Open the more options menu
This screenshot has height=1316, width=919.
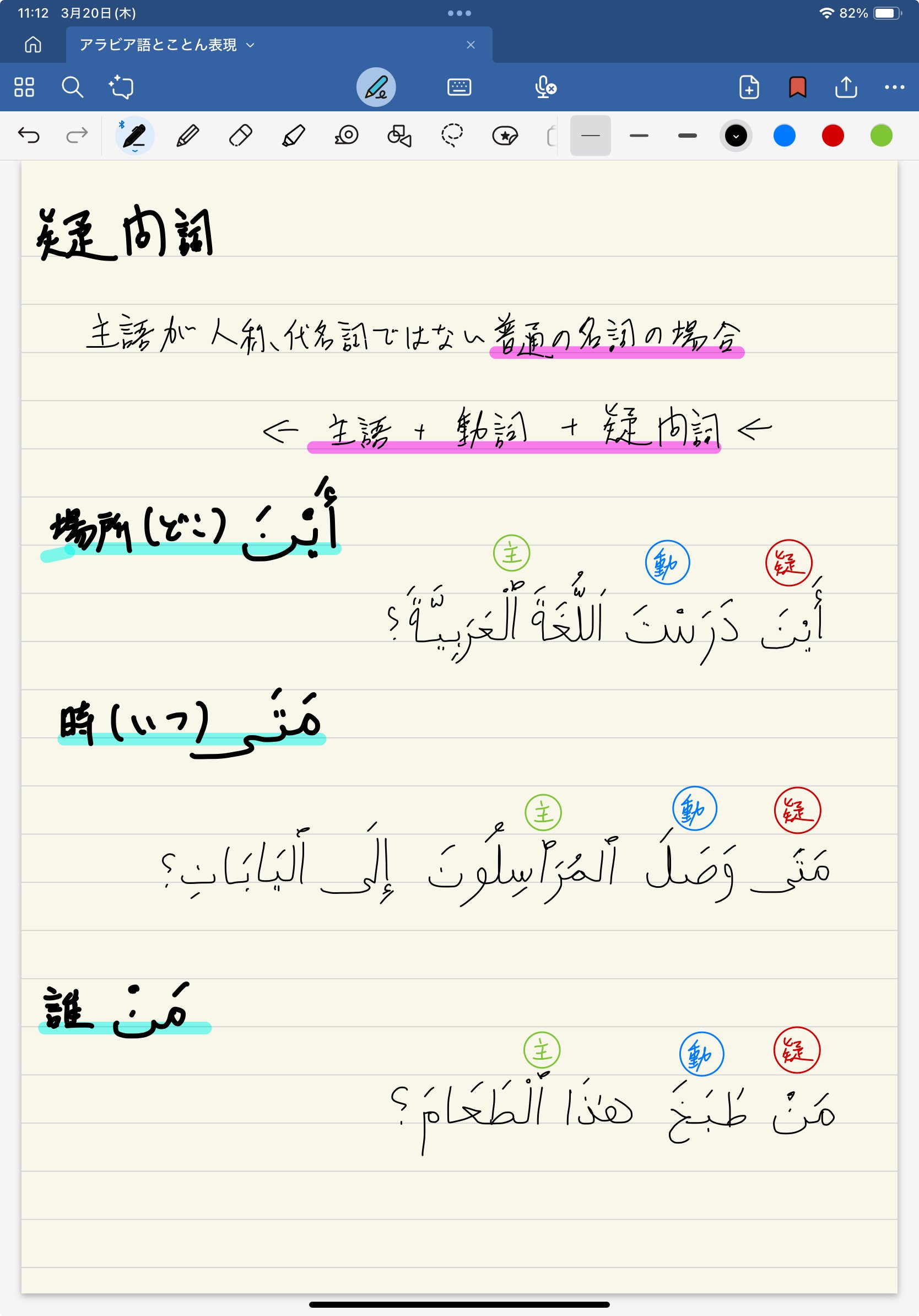pos(894,87)
